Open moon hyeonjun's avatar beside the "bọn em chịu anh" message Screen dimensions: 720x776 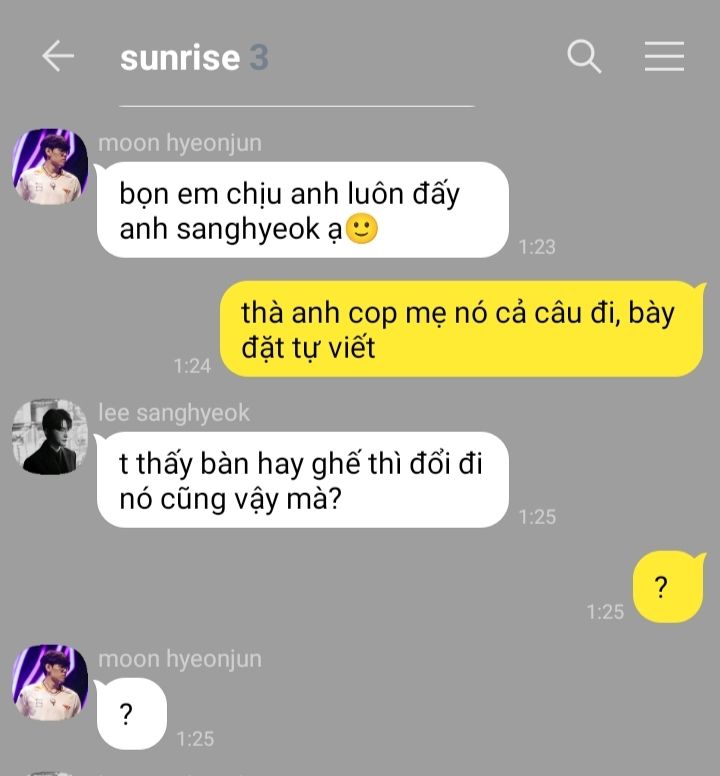pos(50,166)
